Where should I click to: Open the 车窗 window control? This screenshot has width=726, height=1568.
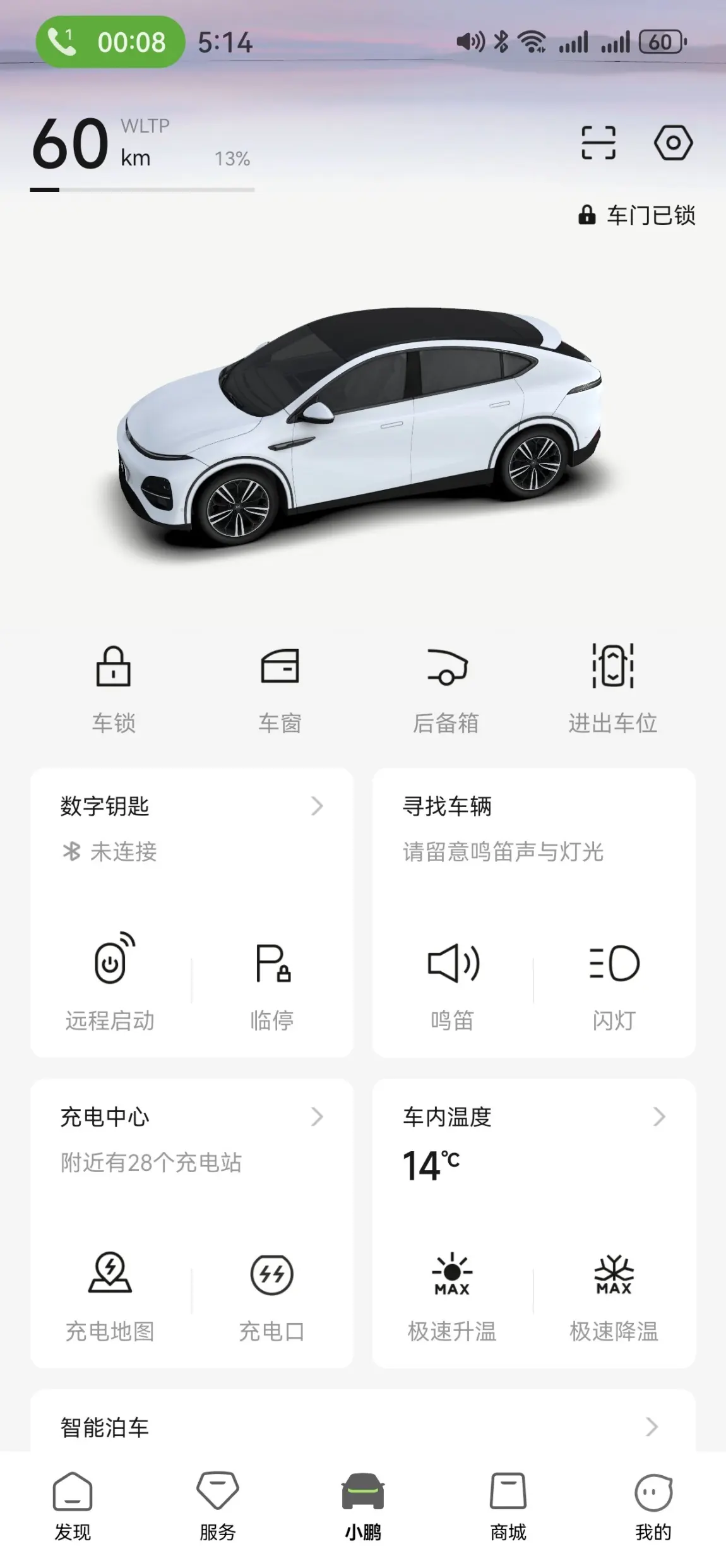pyautogui.click(x=280, y=688)
